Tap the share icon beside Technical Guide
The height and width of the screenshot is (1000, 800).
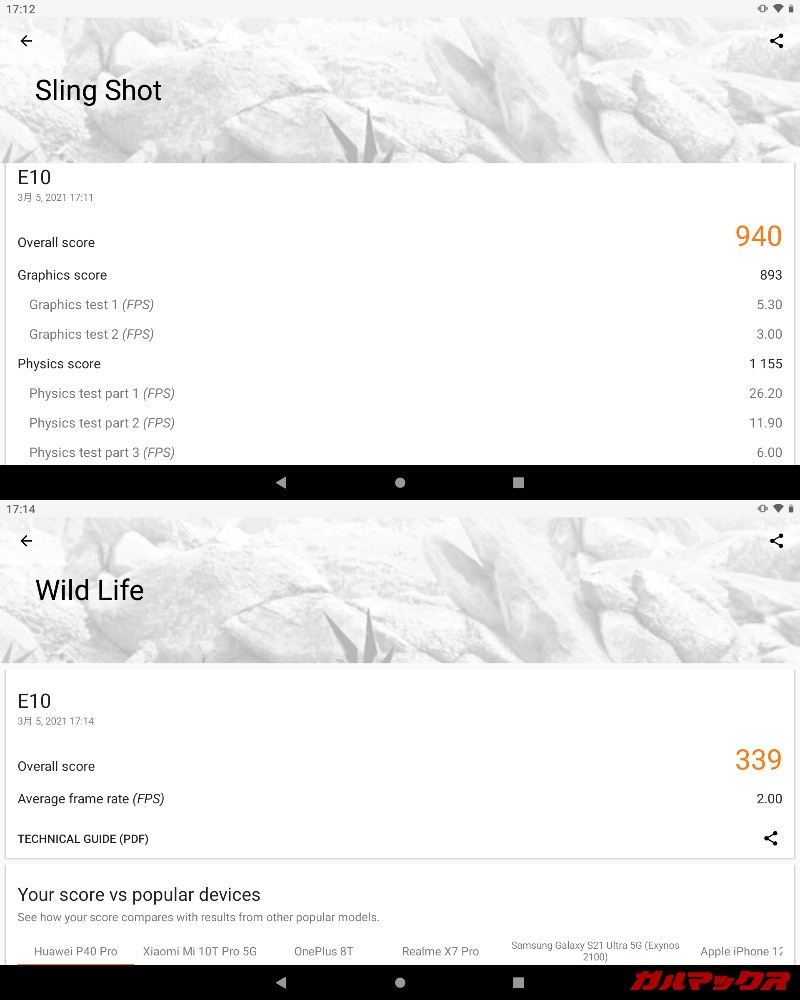pyautogui.click(x=770, y=839)
